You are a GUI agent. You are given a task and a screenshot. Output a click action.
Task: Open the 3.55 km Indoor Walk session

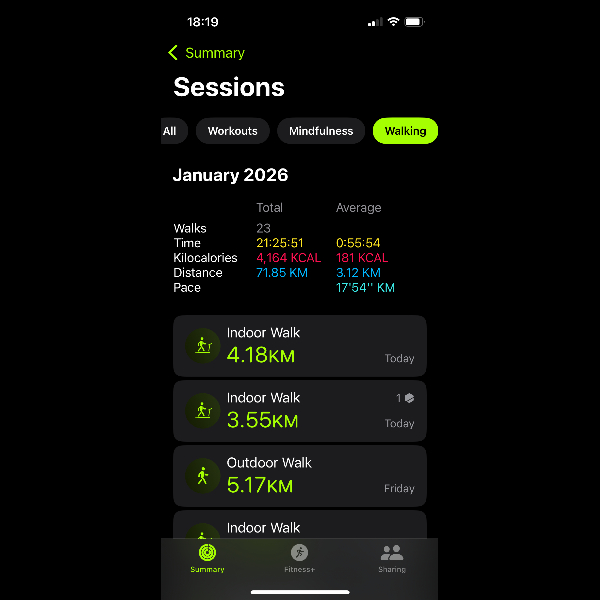tap(300, 411)
